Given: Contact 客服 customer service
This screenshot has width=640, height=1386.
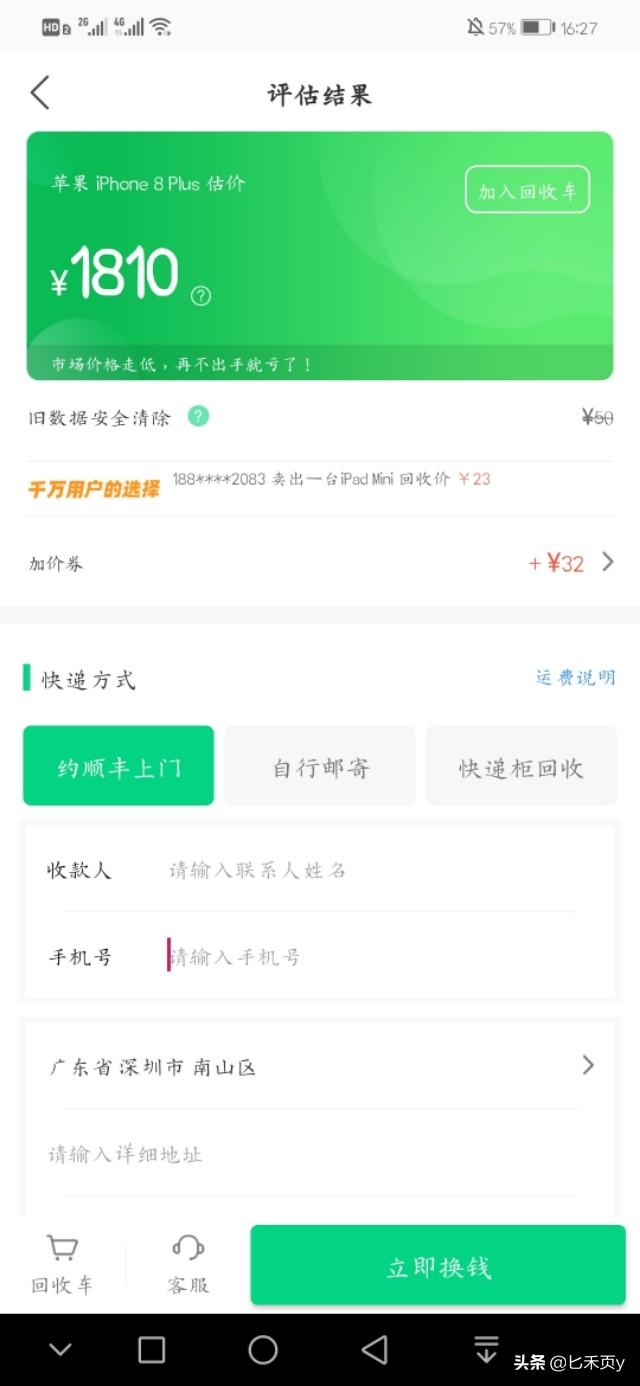Looking at the screenshot, I should [188, 1264].
